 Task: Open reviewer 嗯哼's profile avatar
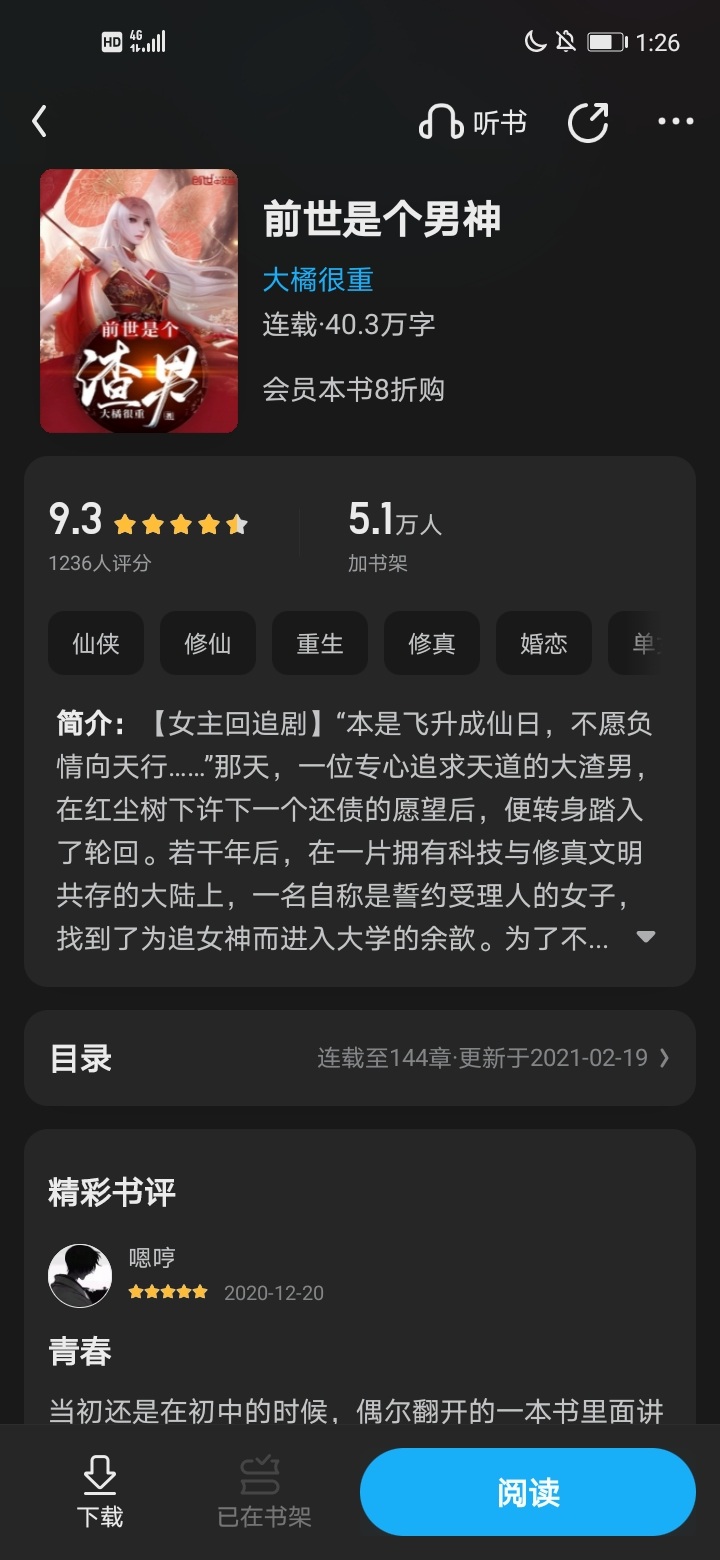coord(80,1276)
